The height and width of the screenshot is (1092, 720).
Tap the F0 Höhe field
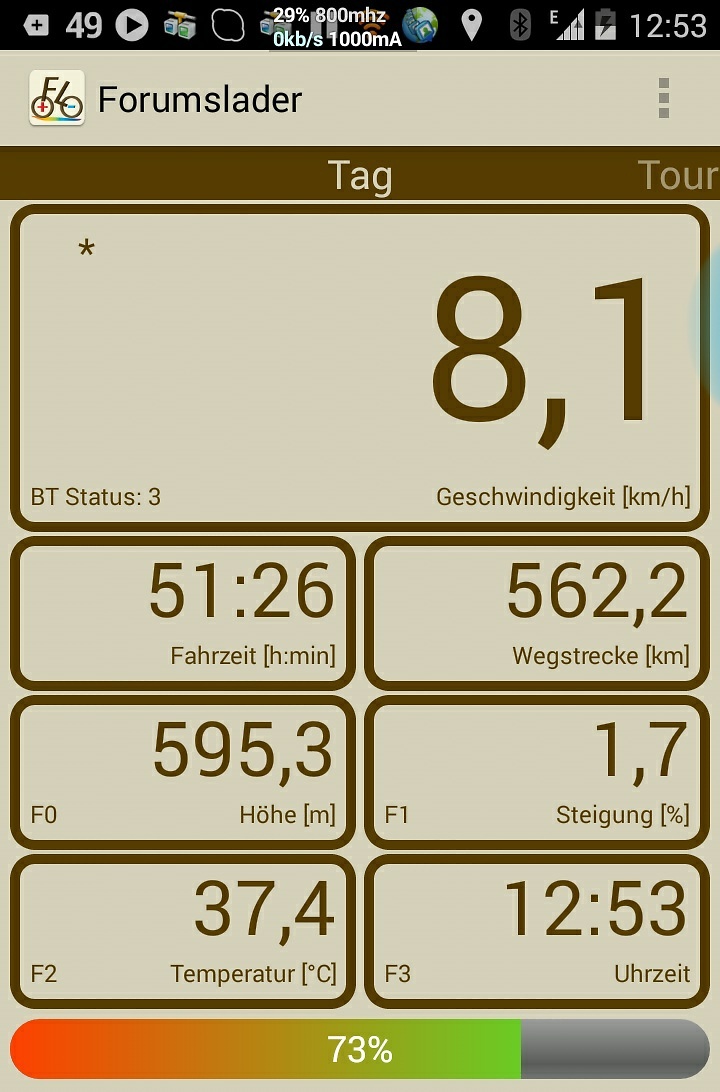183,773
